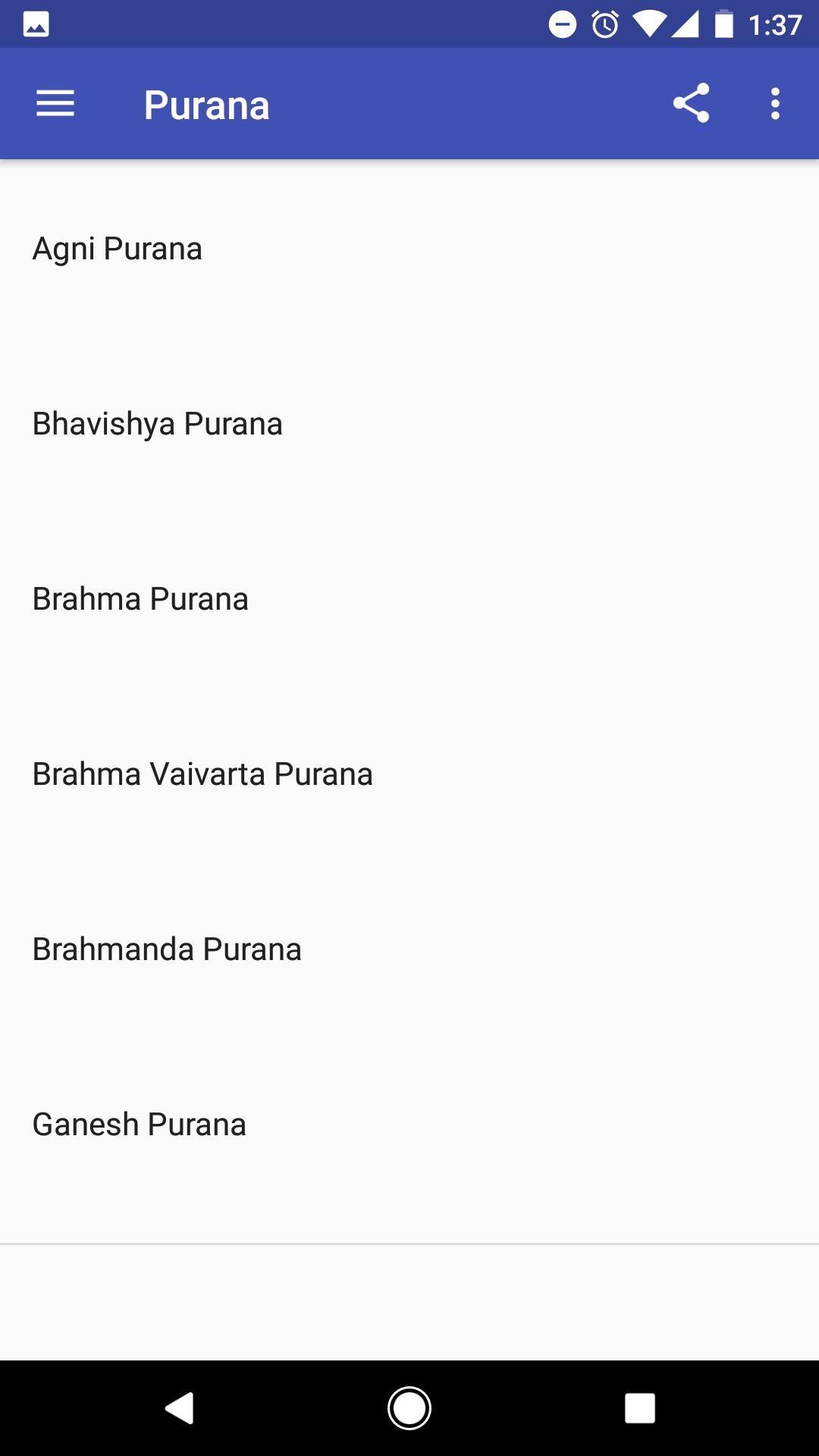
Task: Open Agni Purana from the list
Action: pos(117,248)
